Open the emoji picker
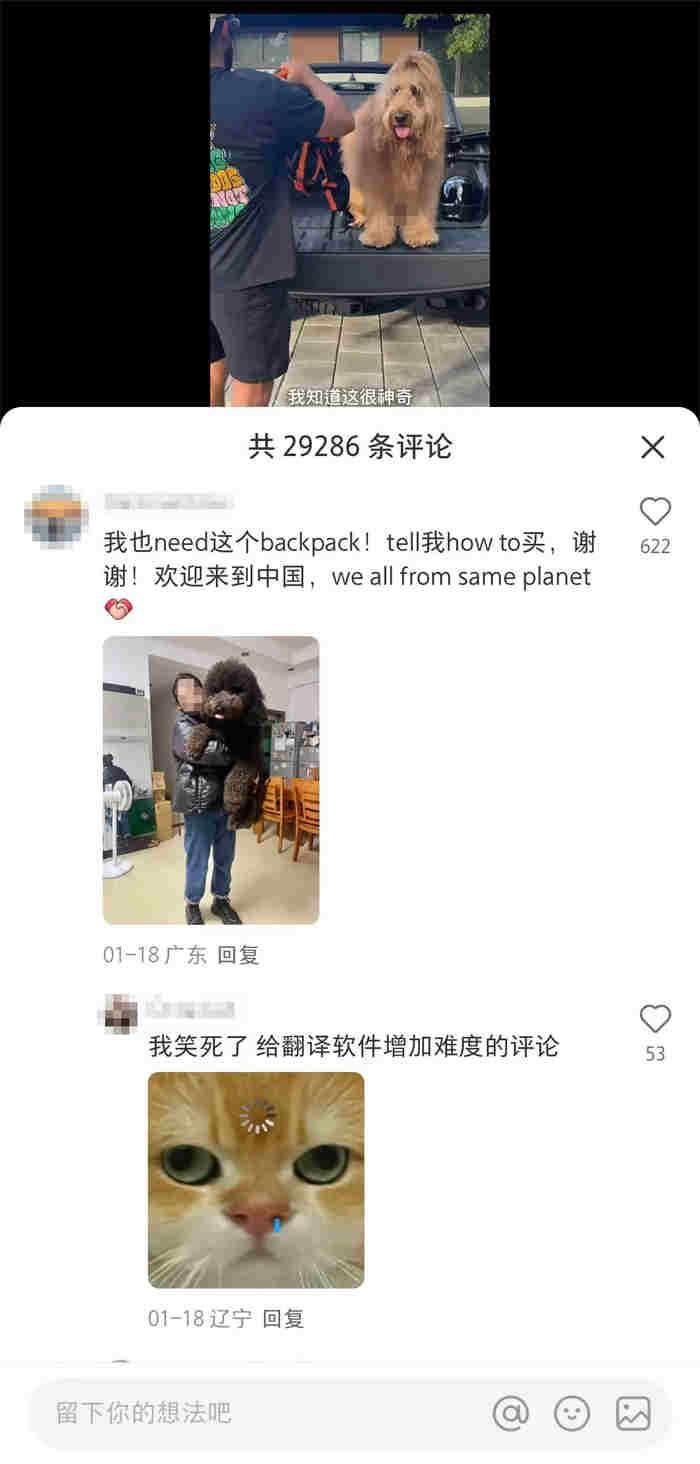This screenshot has height=1464, width=700. (572, 1413)
